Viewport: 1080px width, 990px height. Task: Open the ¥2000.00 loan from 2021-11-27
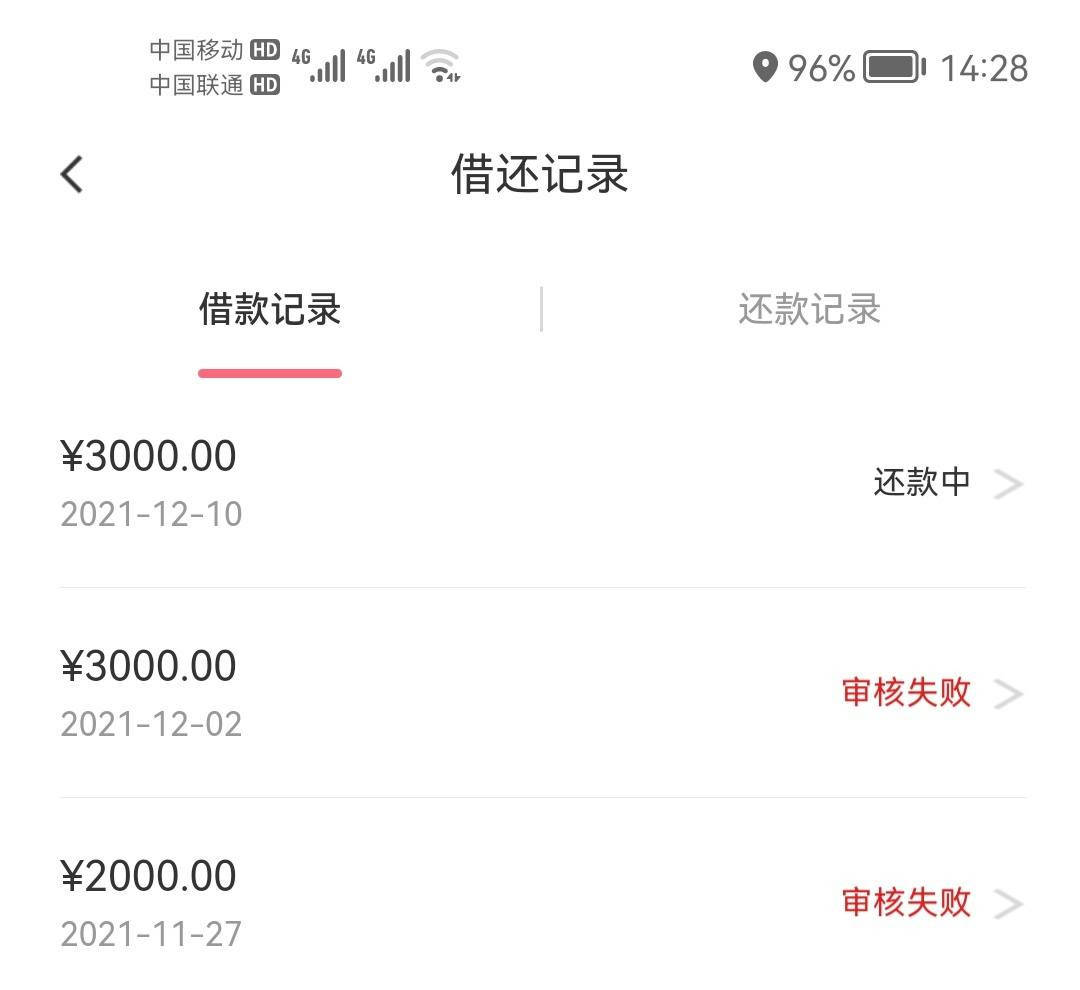540,903
